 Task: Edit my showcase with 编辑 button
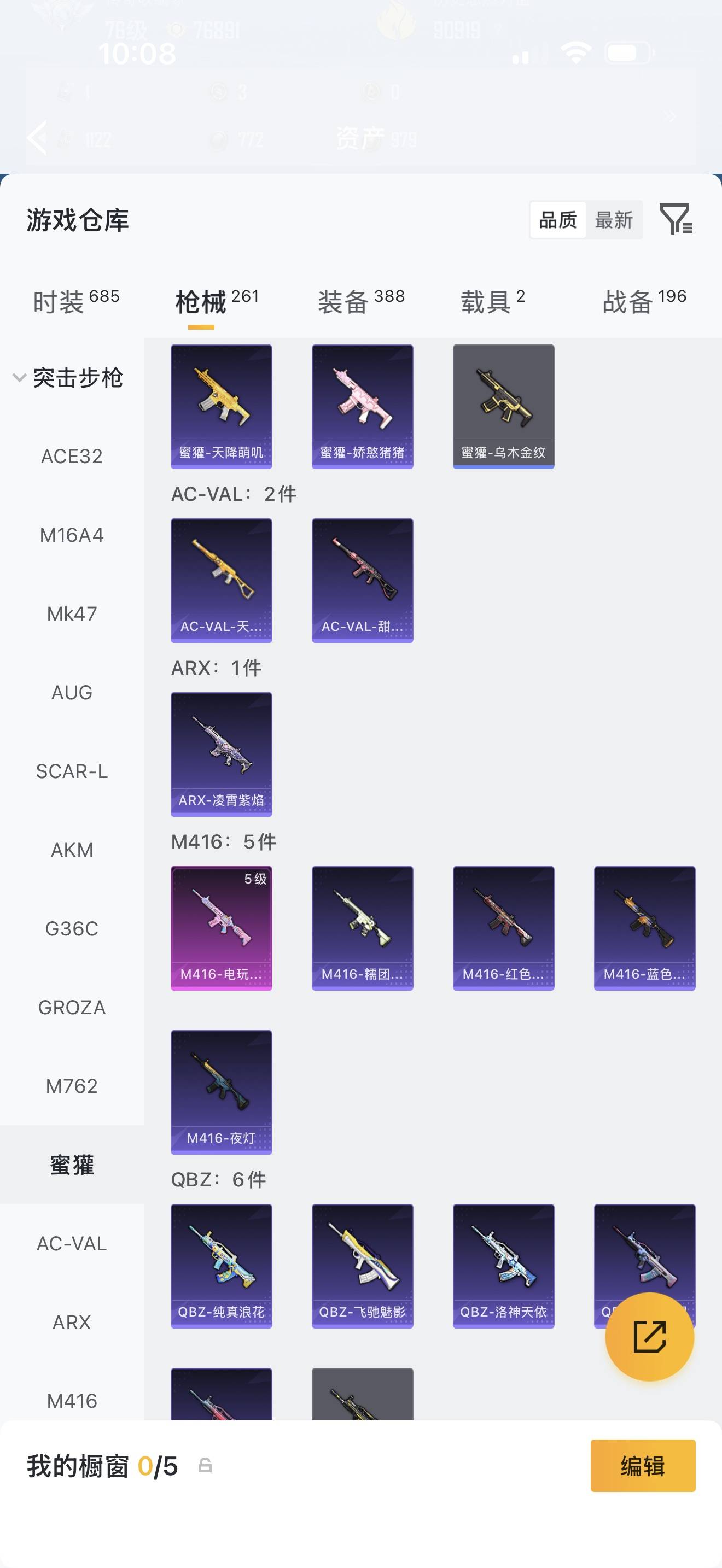click(643, 1466)
